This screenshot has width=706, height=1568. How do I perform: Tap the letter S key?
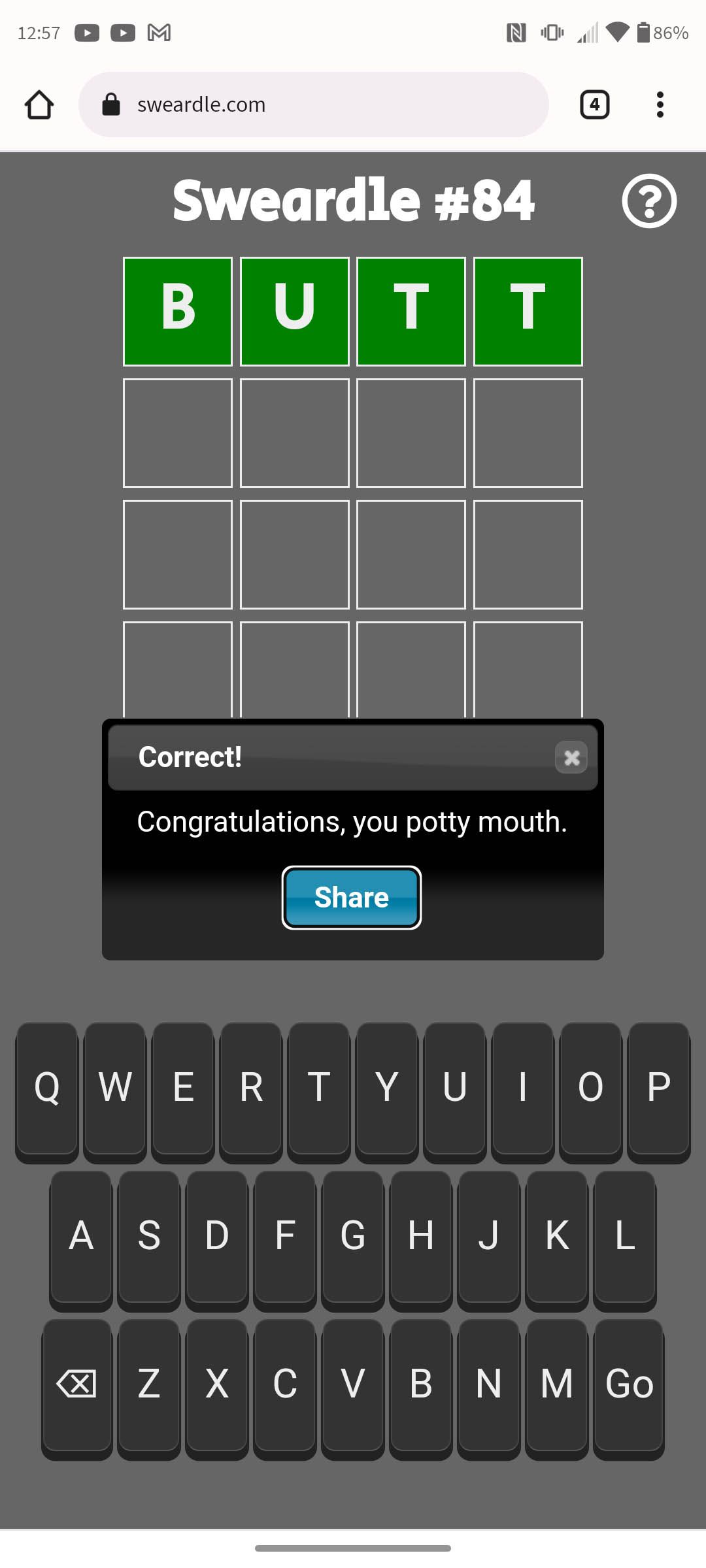[x=149, y=1236]
